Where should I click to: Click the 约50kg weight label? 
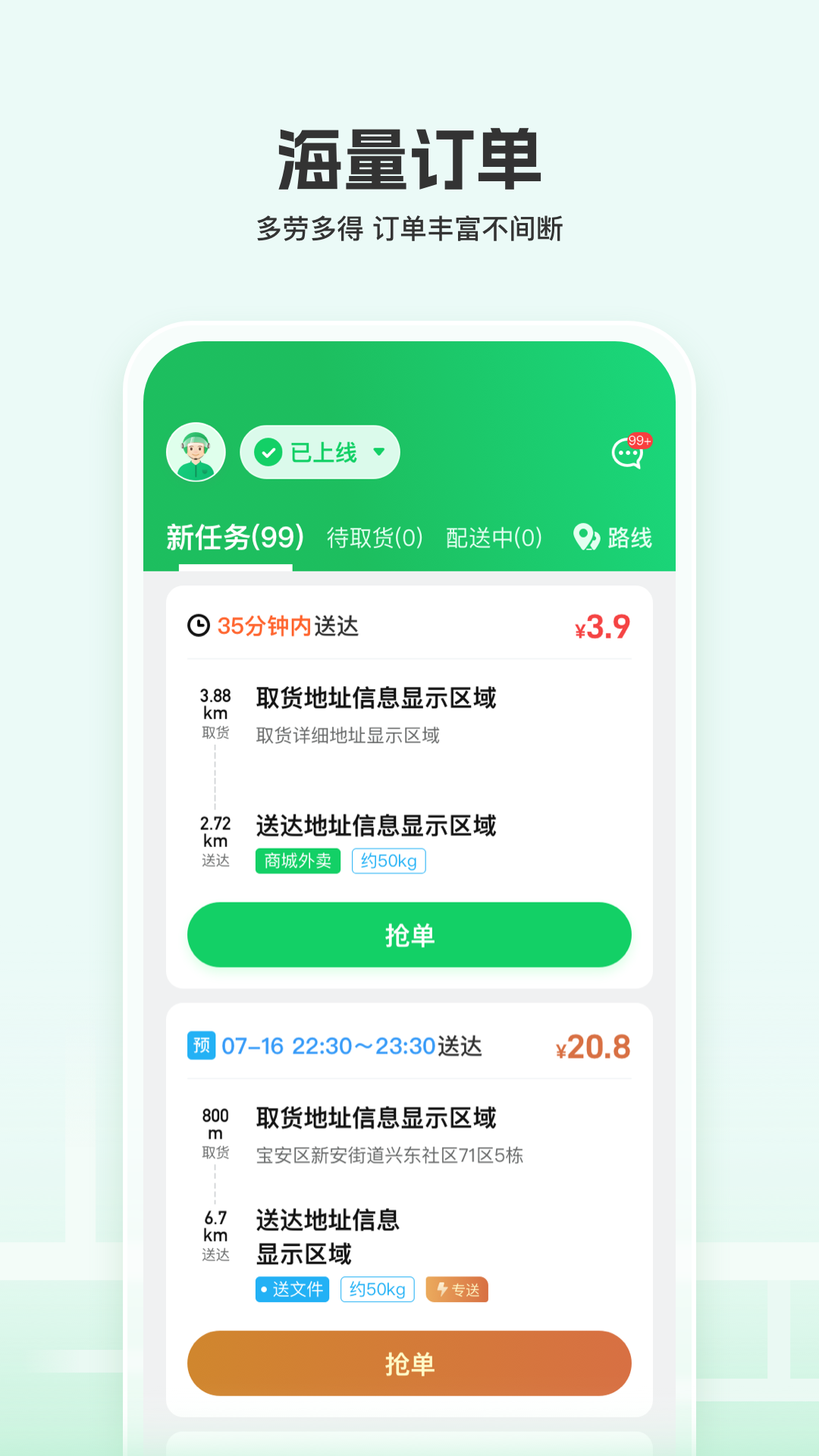388,861
